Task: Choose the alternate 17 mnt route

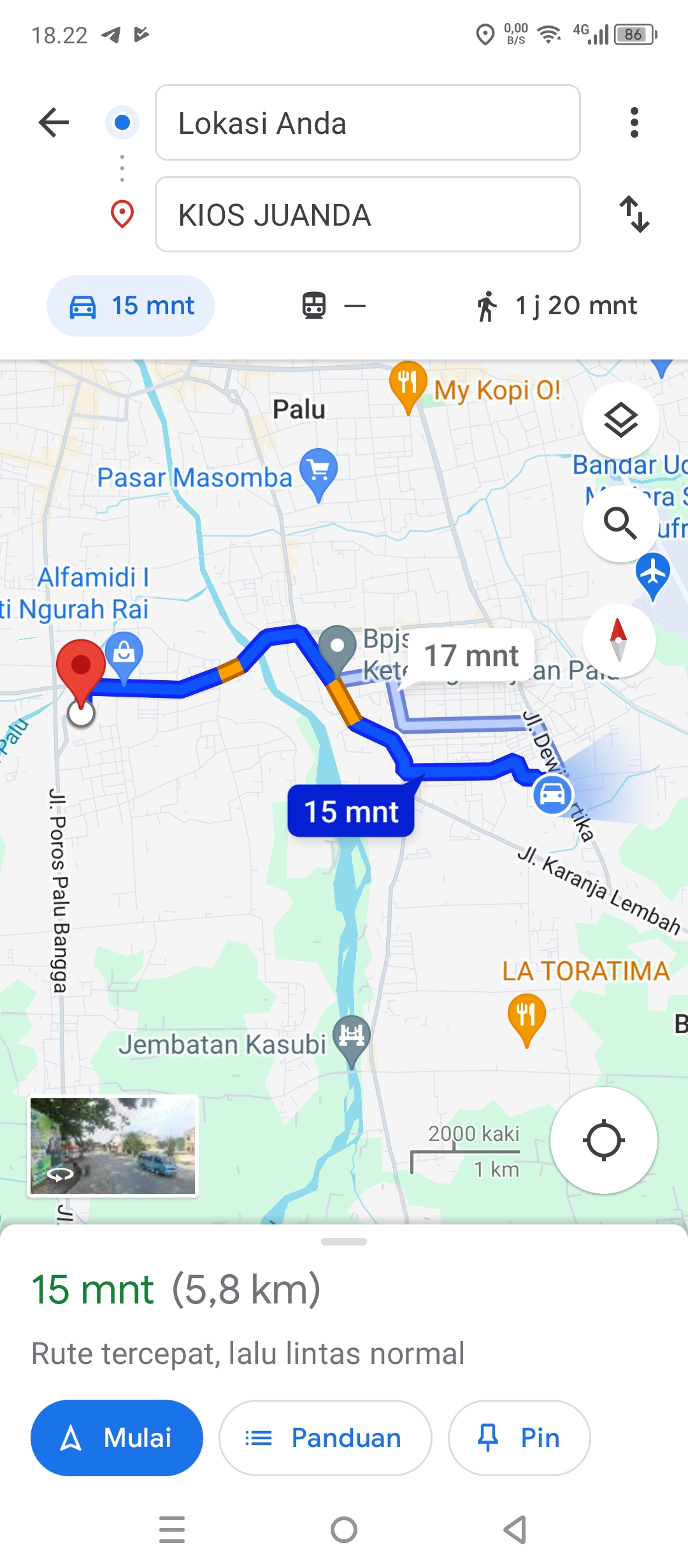Action: point(471,656)
